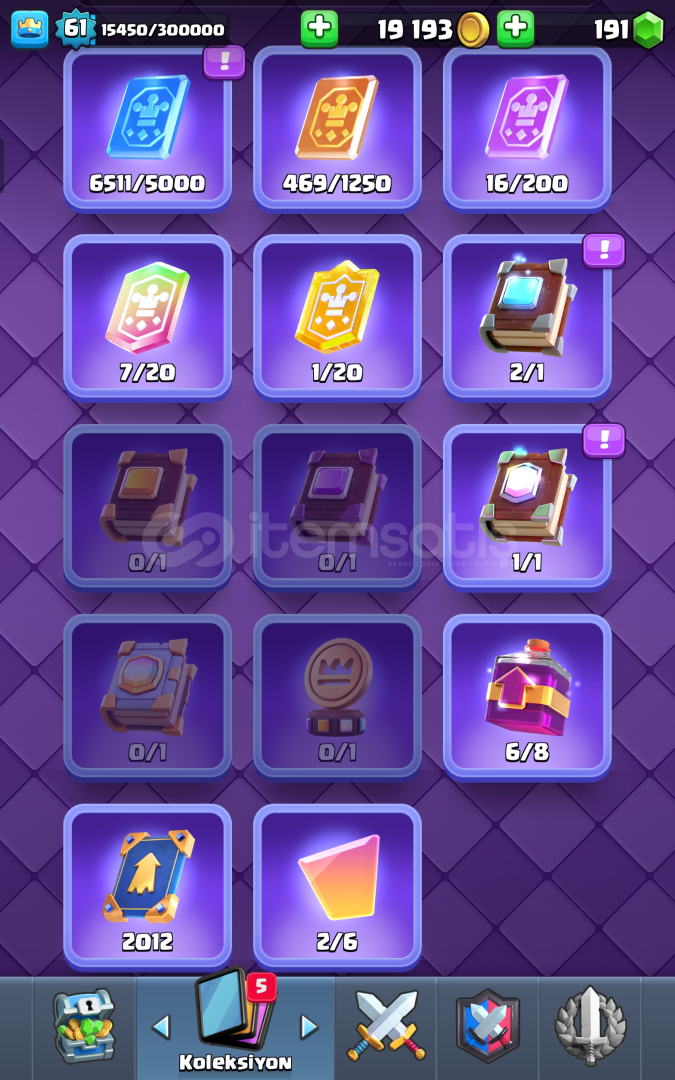Switch to the shop chest tab
The width and height of the screenshot is (675, 1080).
coord(84,1026)
